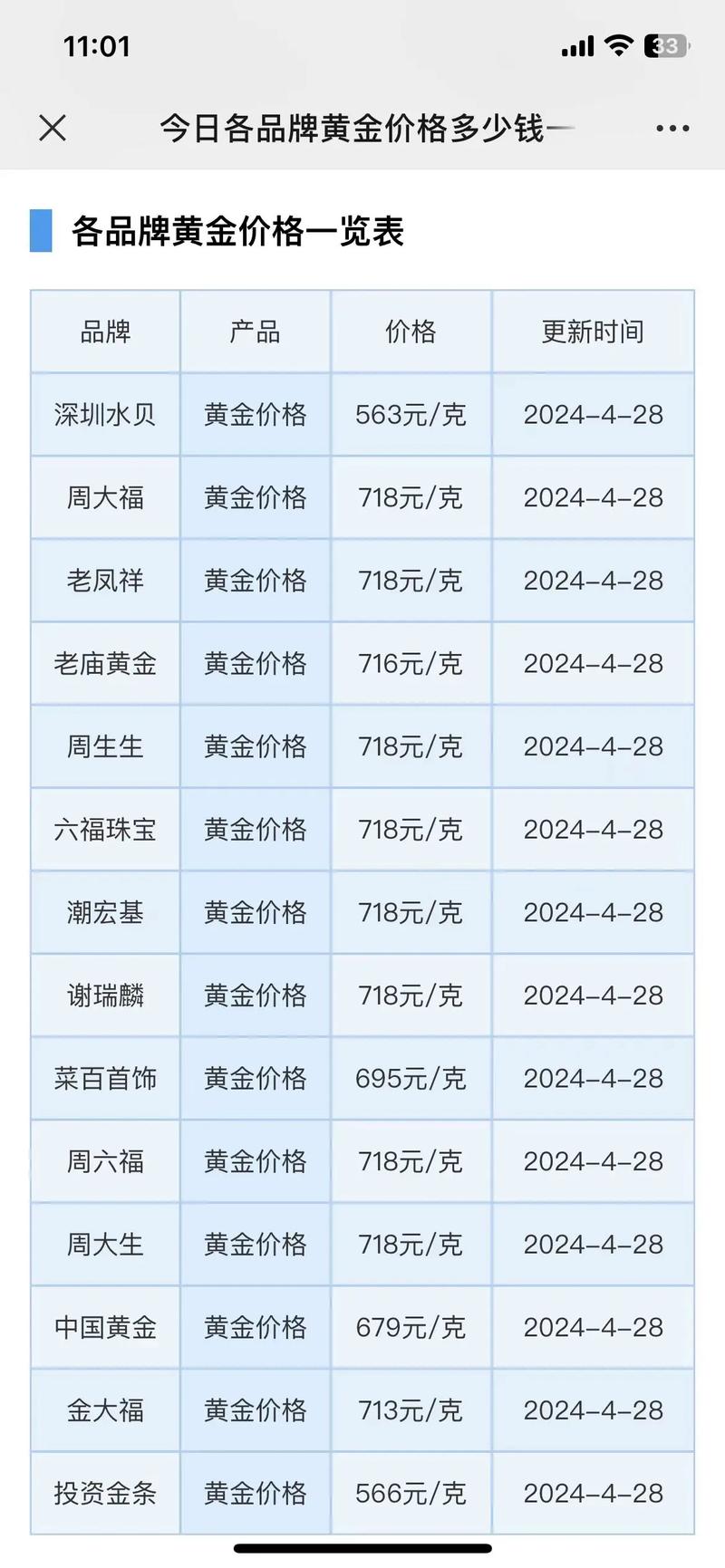Tap the 菜百首饰 price of 695元/克
Image resolution: width=725 pixels, height=1568 pixels.
click(410, 1078)
